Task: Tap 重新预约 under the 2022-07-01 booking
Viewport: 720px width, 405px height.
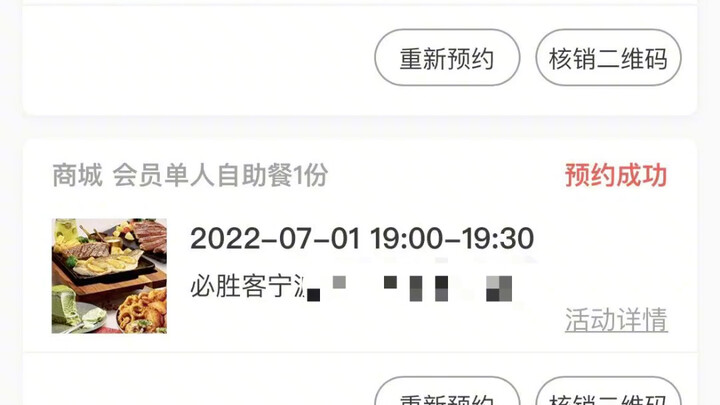Action: click(x=447, y=395)
